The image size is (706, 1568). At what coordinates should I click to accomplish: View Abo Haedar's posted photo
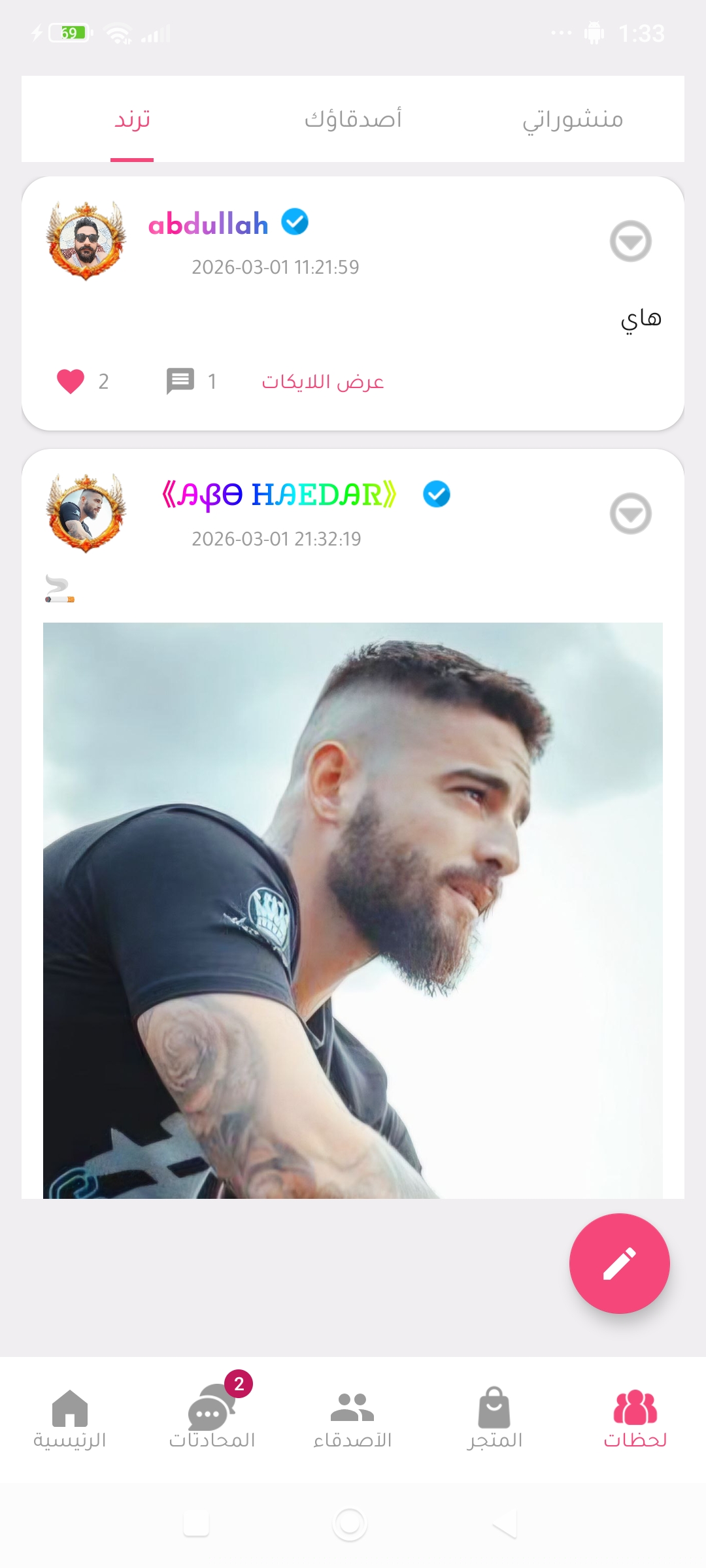click(x=353, y=910)
